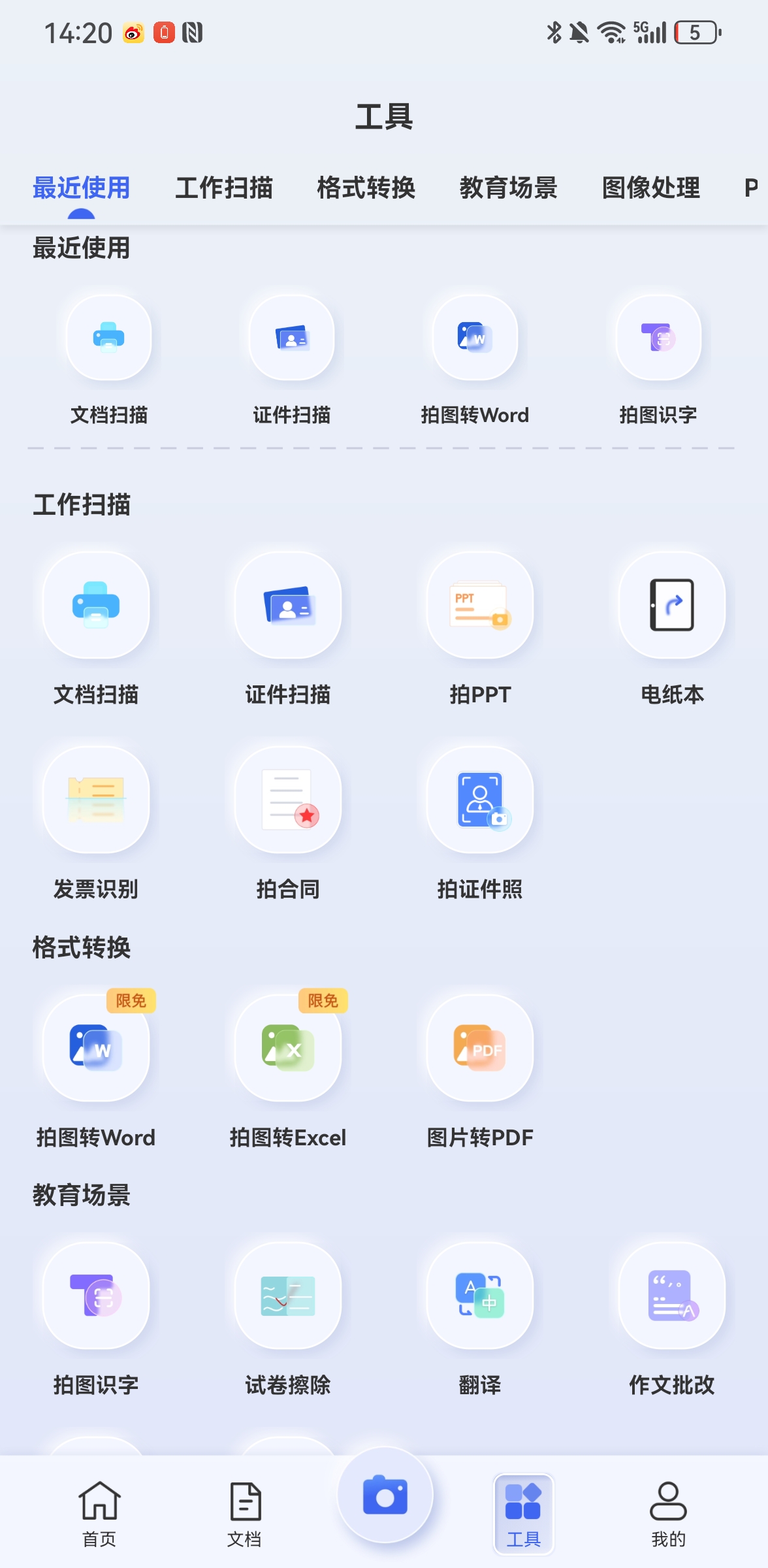
Task: Select the 拍图识字 text recognition tool in 教育场景
Action: 95,1297
